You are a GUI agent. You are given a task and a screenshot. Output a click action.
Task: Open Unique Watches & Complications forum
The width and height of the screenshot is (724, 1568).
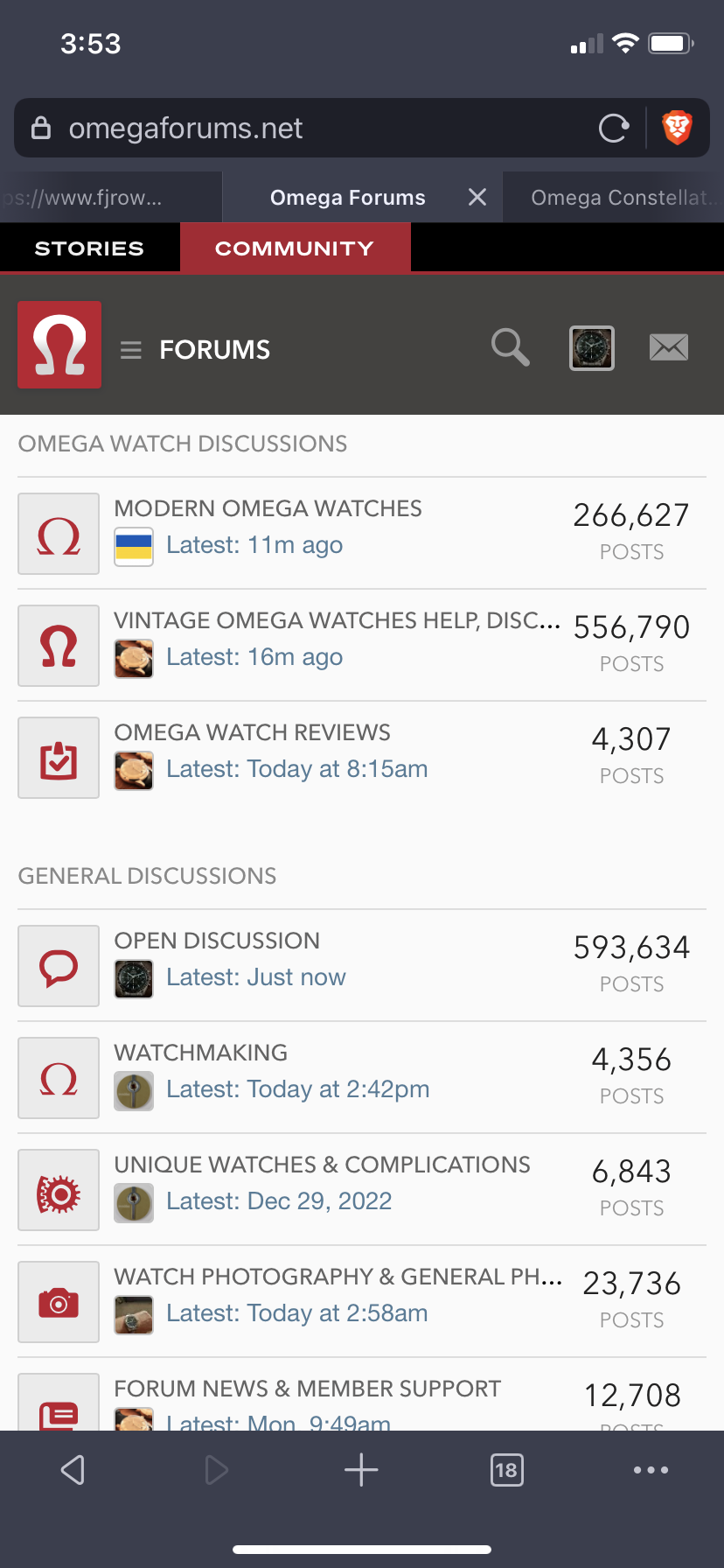tap(322, 1165)
